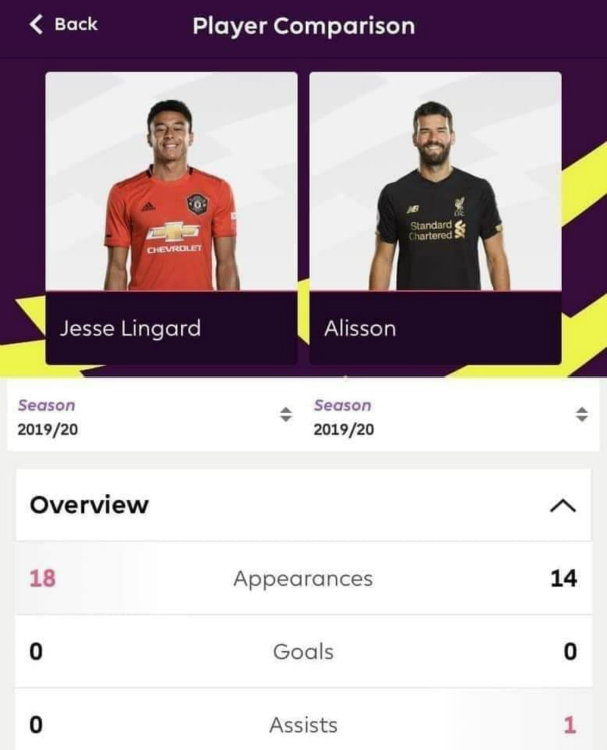The height and width of the screenshot is (750, 607).
Task: Open Jesse Lingard's player card
Action: (x=171, y=217)
